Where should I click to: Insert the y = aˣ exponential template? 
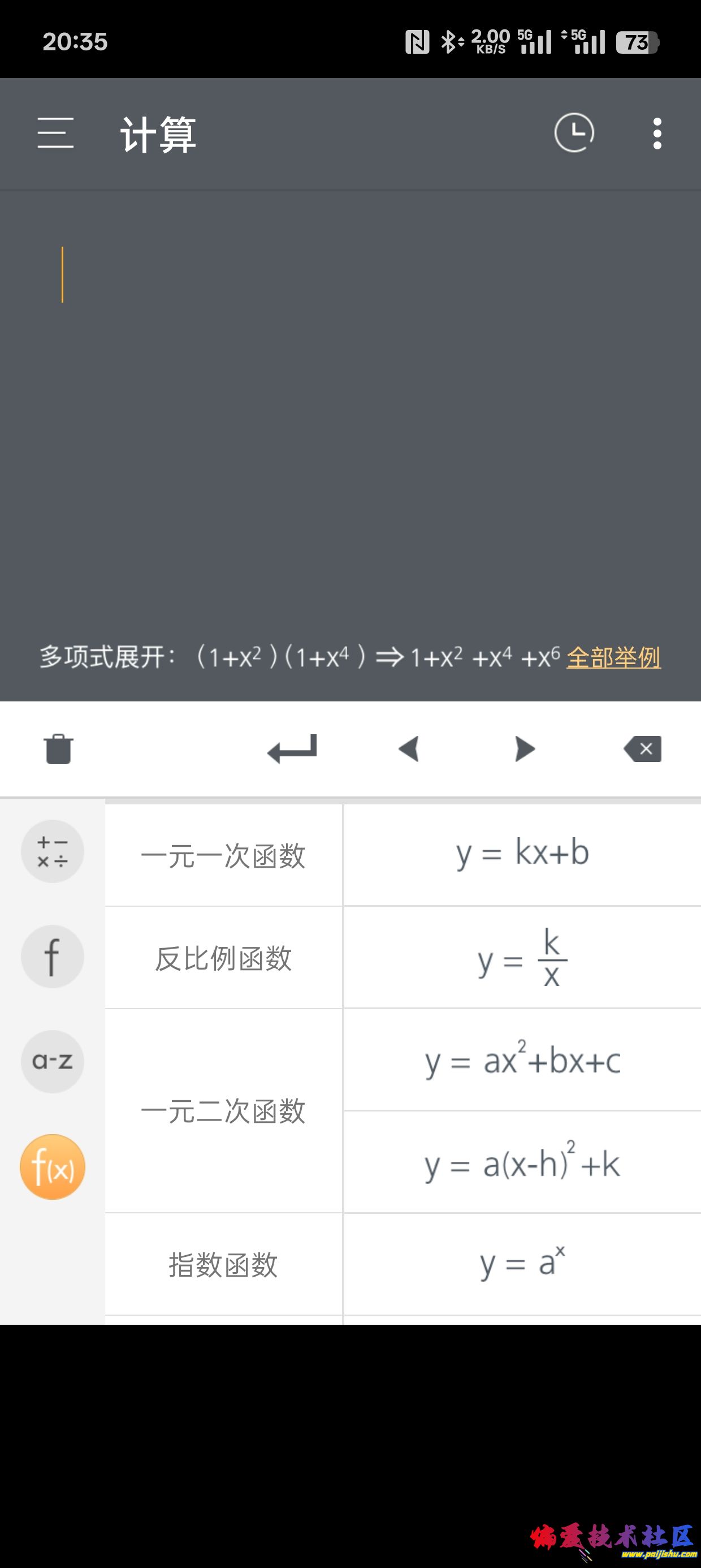click(522, 1264)
